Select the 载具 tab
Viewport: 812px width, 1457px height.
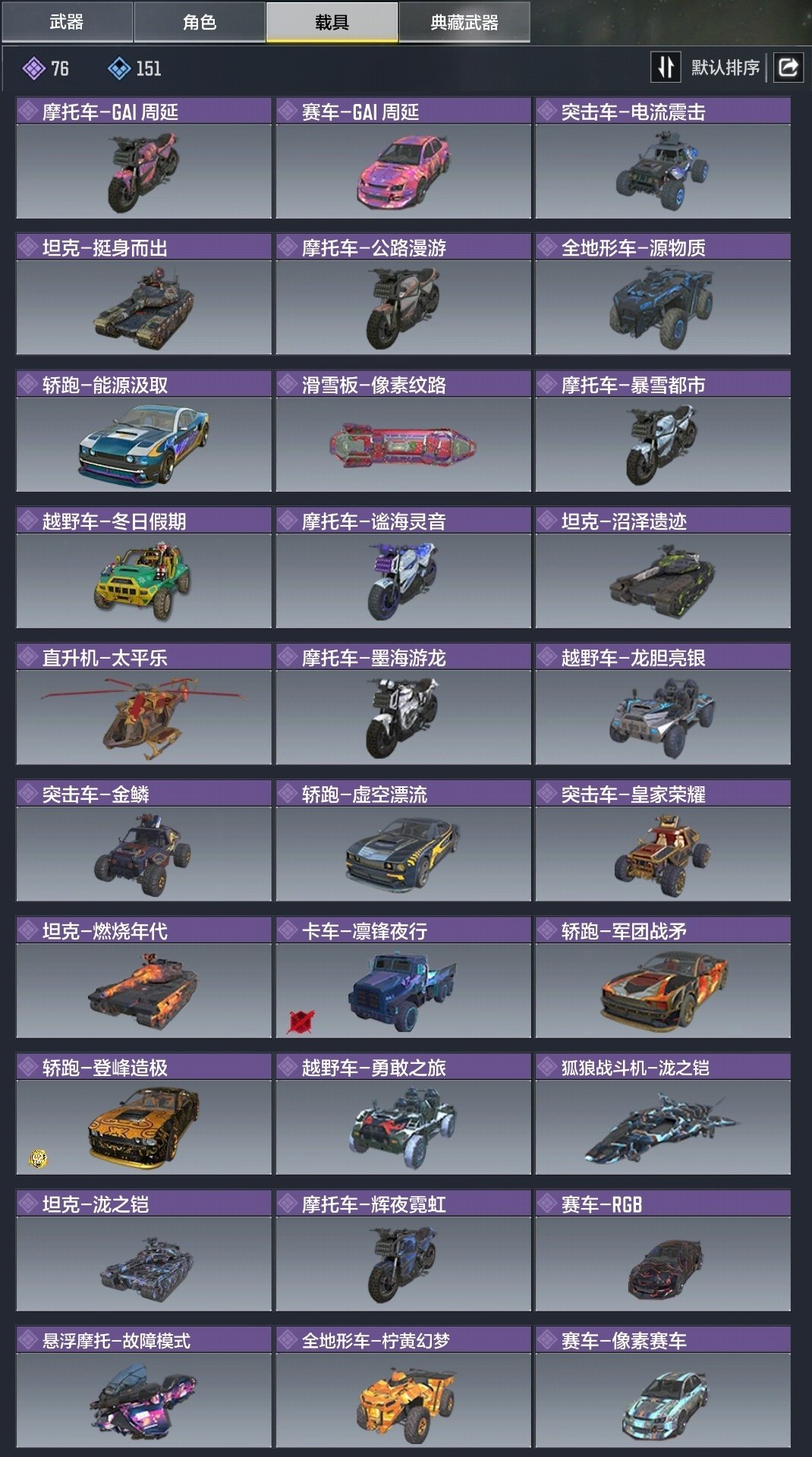332,22
